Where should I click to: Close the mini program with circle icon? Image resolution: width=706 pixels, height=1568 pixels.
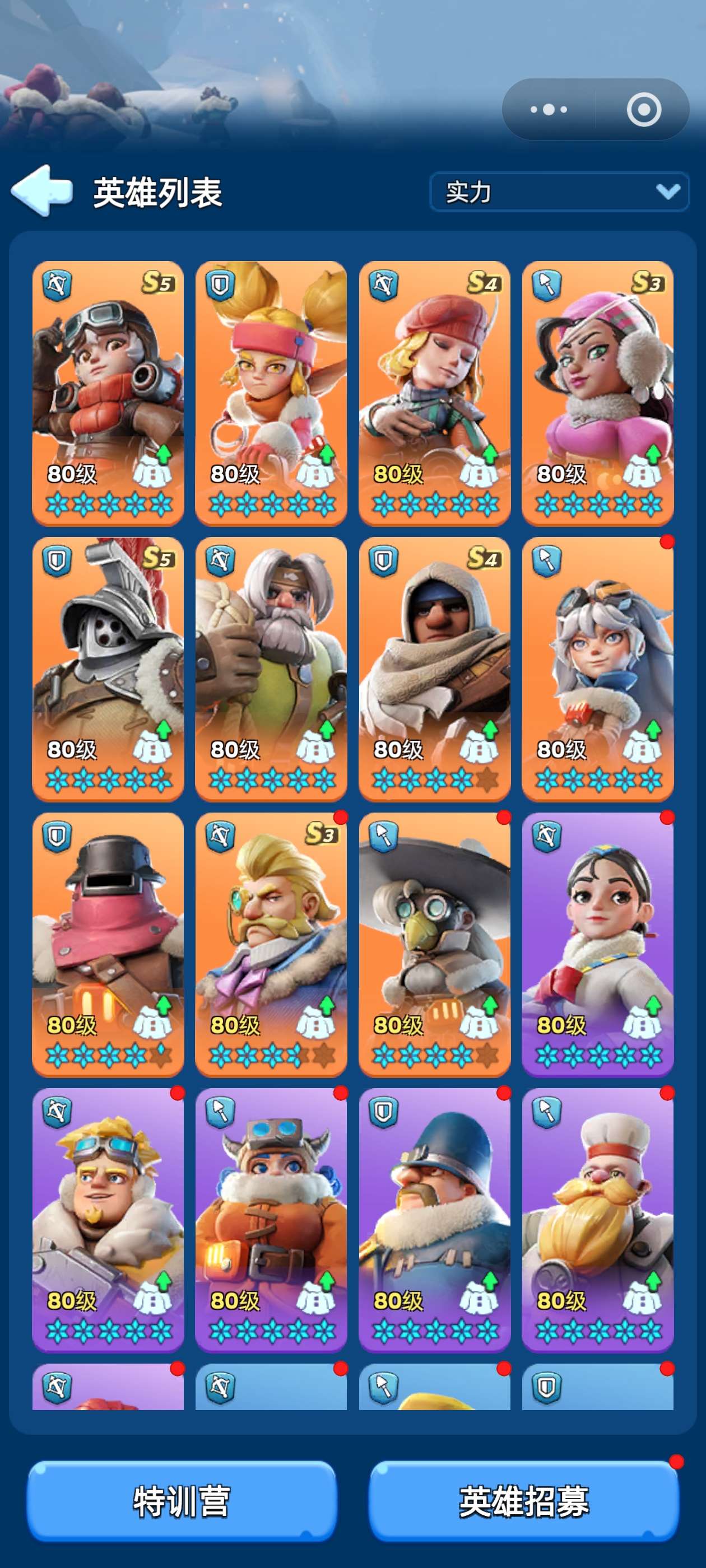(x=643, y=110)
